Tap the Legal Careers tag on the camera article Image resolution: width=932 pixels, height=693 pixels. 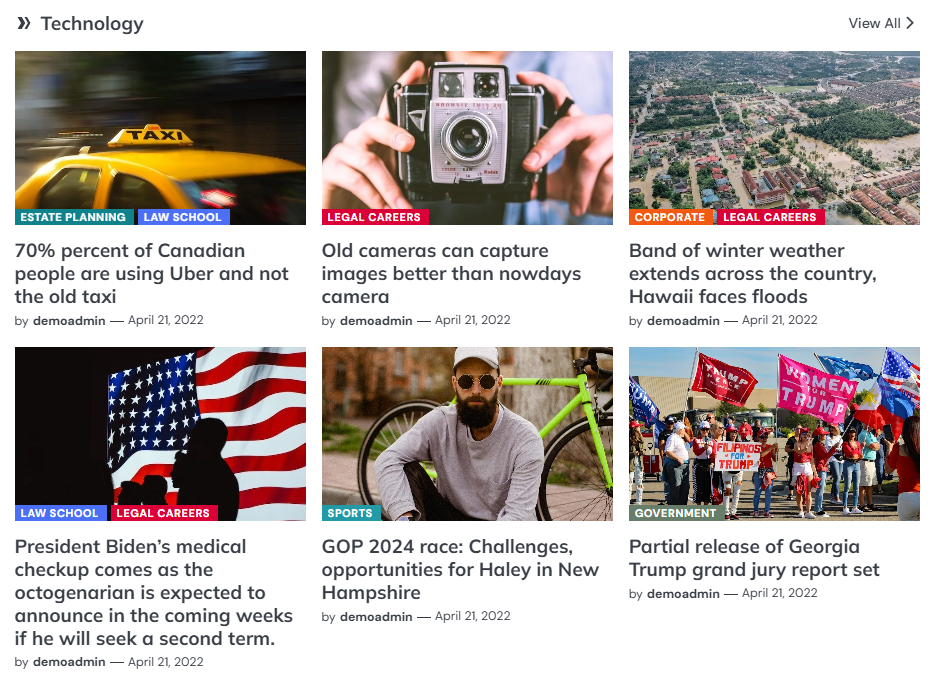(374, 217)
